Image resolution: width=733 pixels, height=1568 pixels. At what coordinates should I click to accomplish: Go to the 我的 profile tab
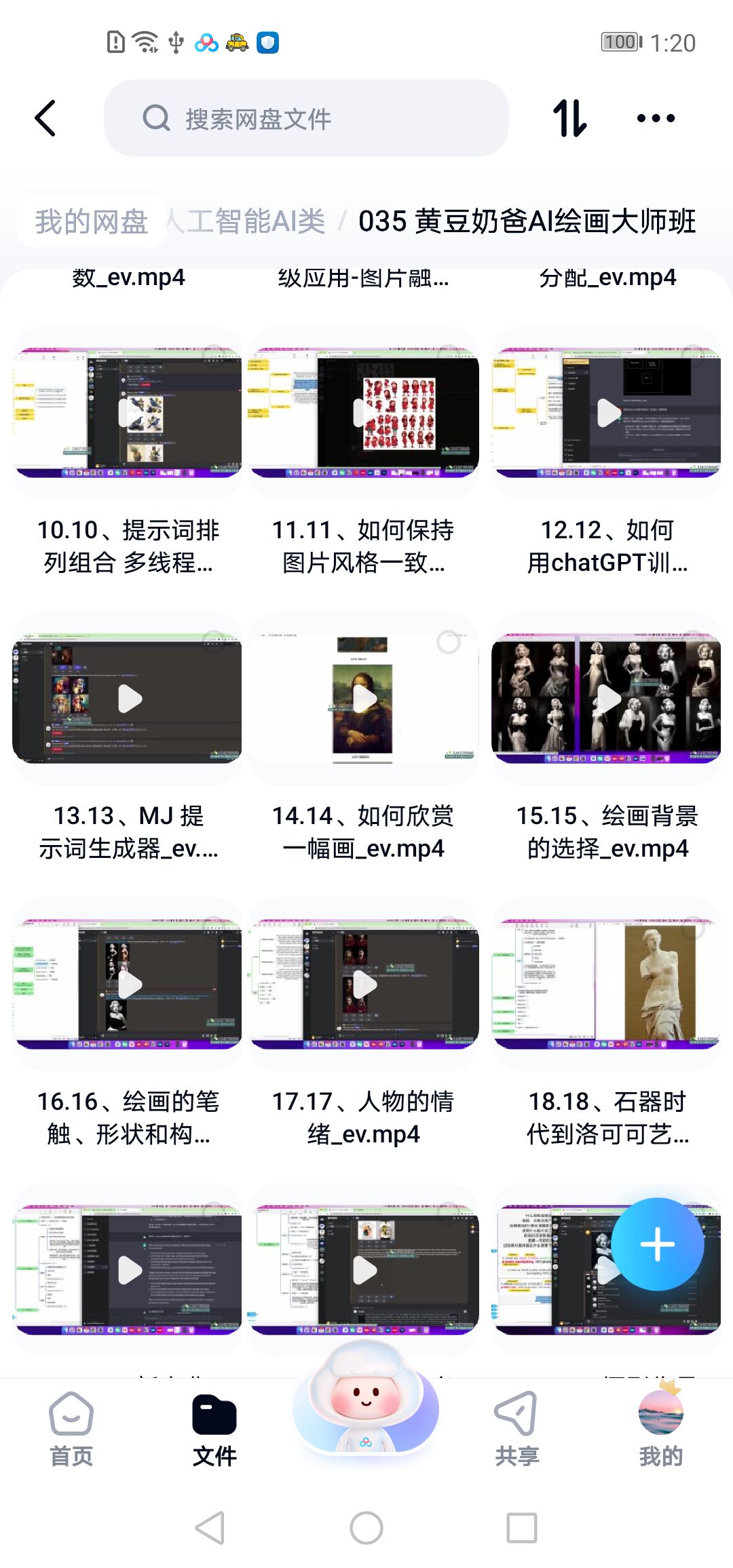pyautogui.click(x=660, y=1429)
